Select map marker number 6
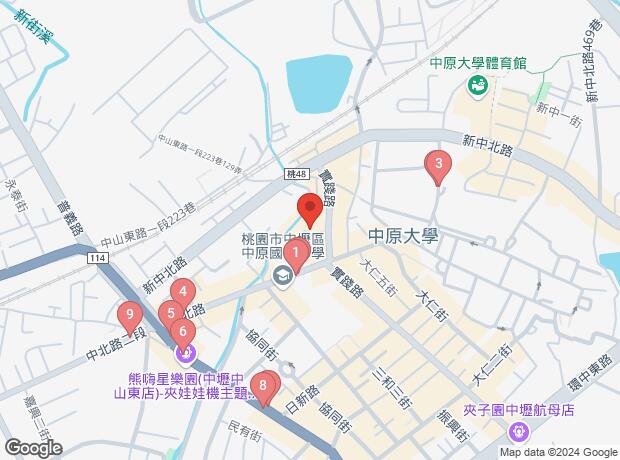The width and height of the screenshot is (620, 460). click(186, 331)
